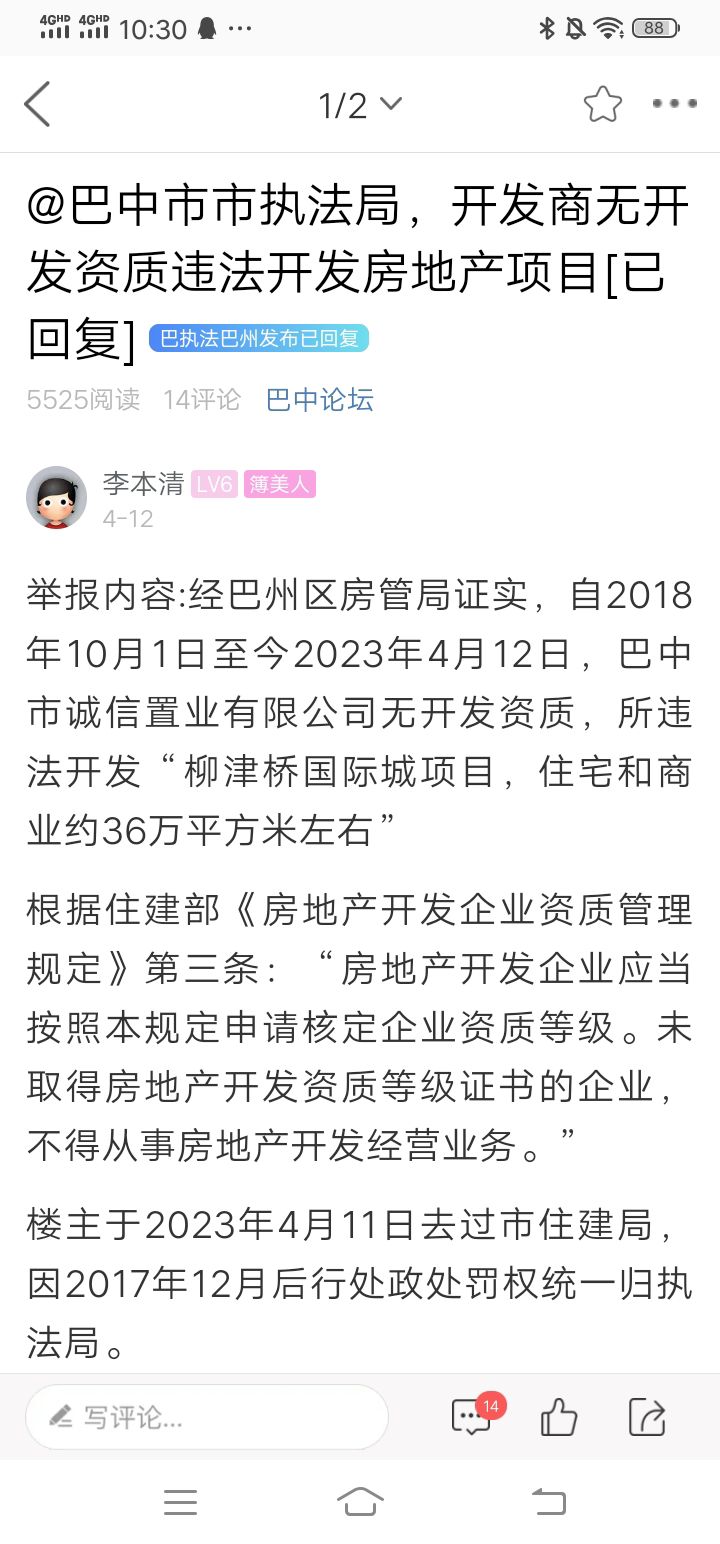Open the 1/2 page selector dropdown
The height and width of the screenshot is (1544, 720).
click(x=360, y=104)
